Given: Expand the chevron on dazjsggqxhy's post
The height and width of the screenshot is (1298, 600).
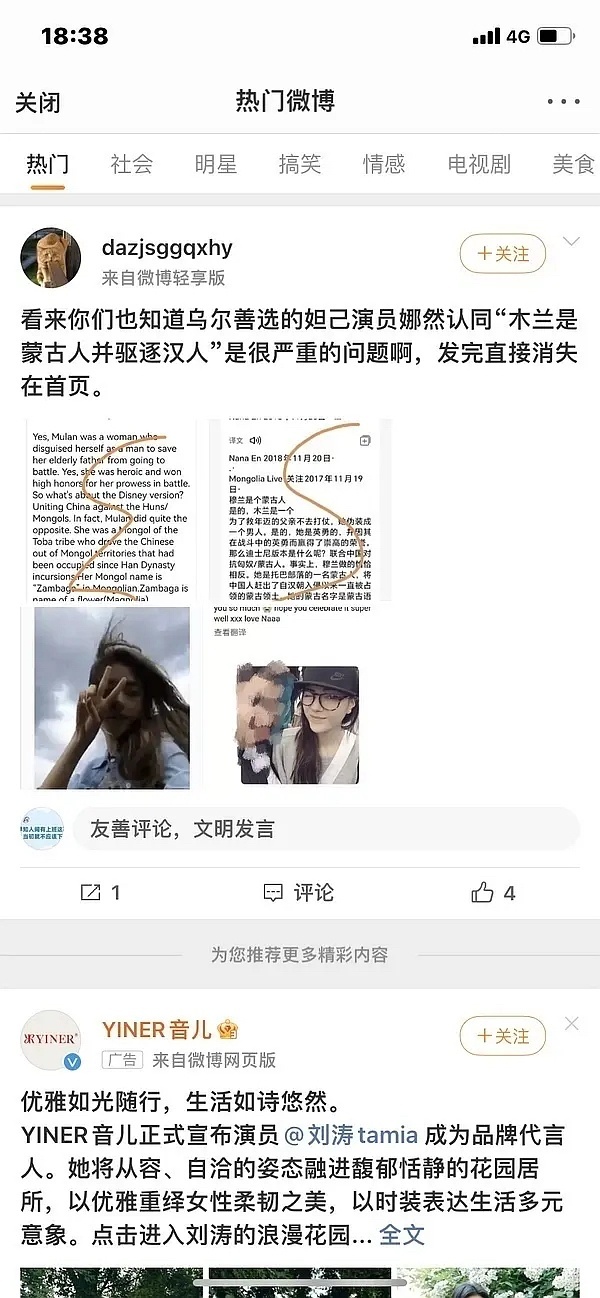Looking at the screenshot, I should 572,242.
